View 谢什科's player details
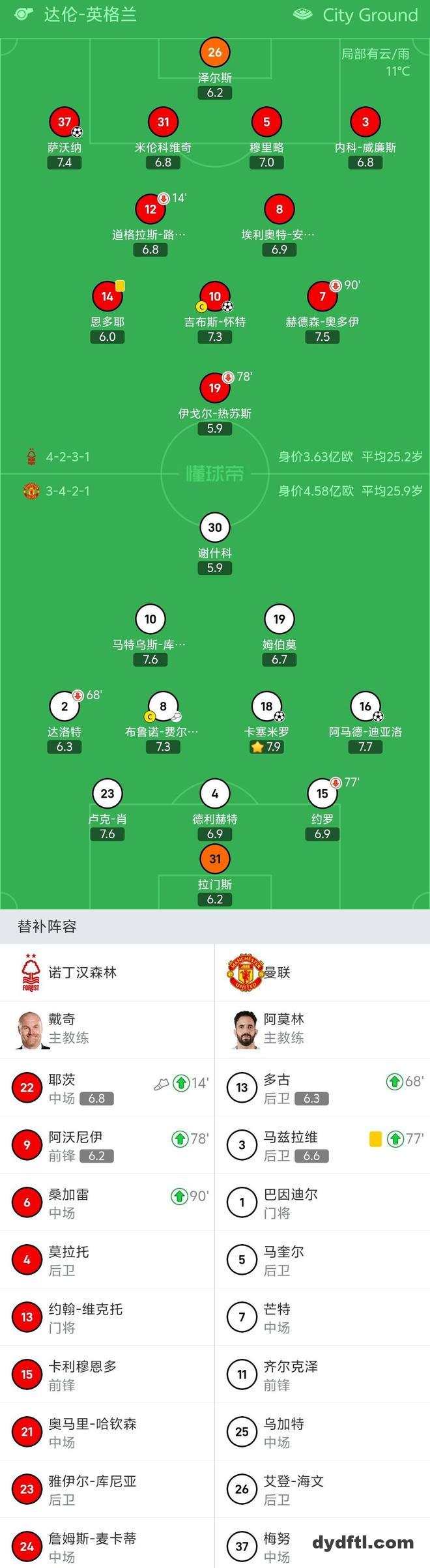 coord(215,528)
